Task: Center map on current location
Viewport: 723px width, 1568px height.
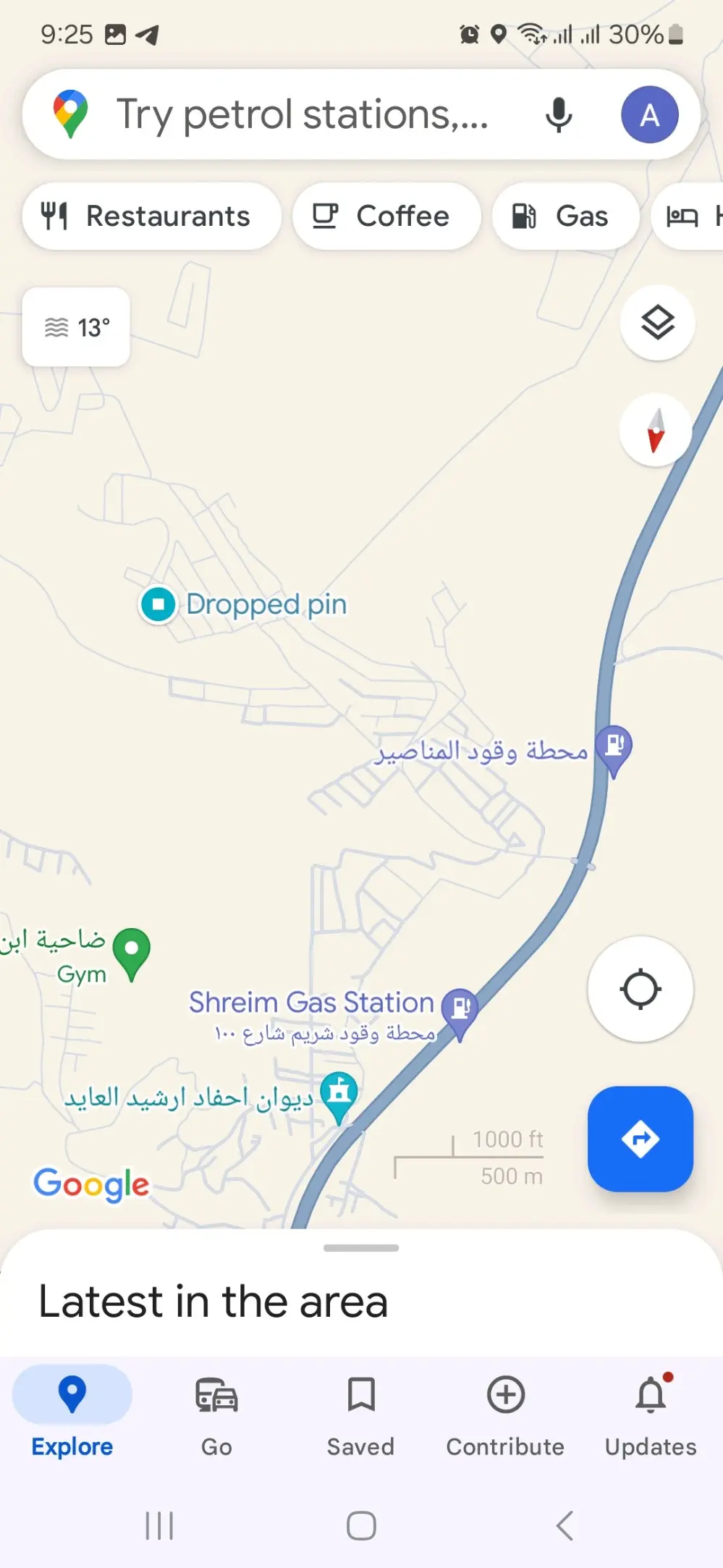Action: click(x=640, y=990)
